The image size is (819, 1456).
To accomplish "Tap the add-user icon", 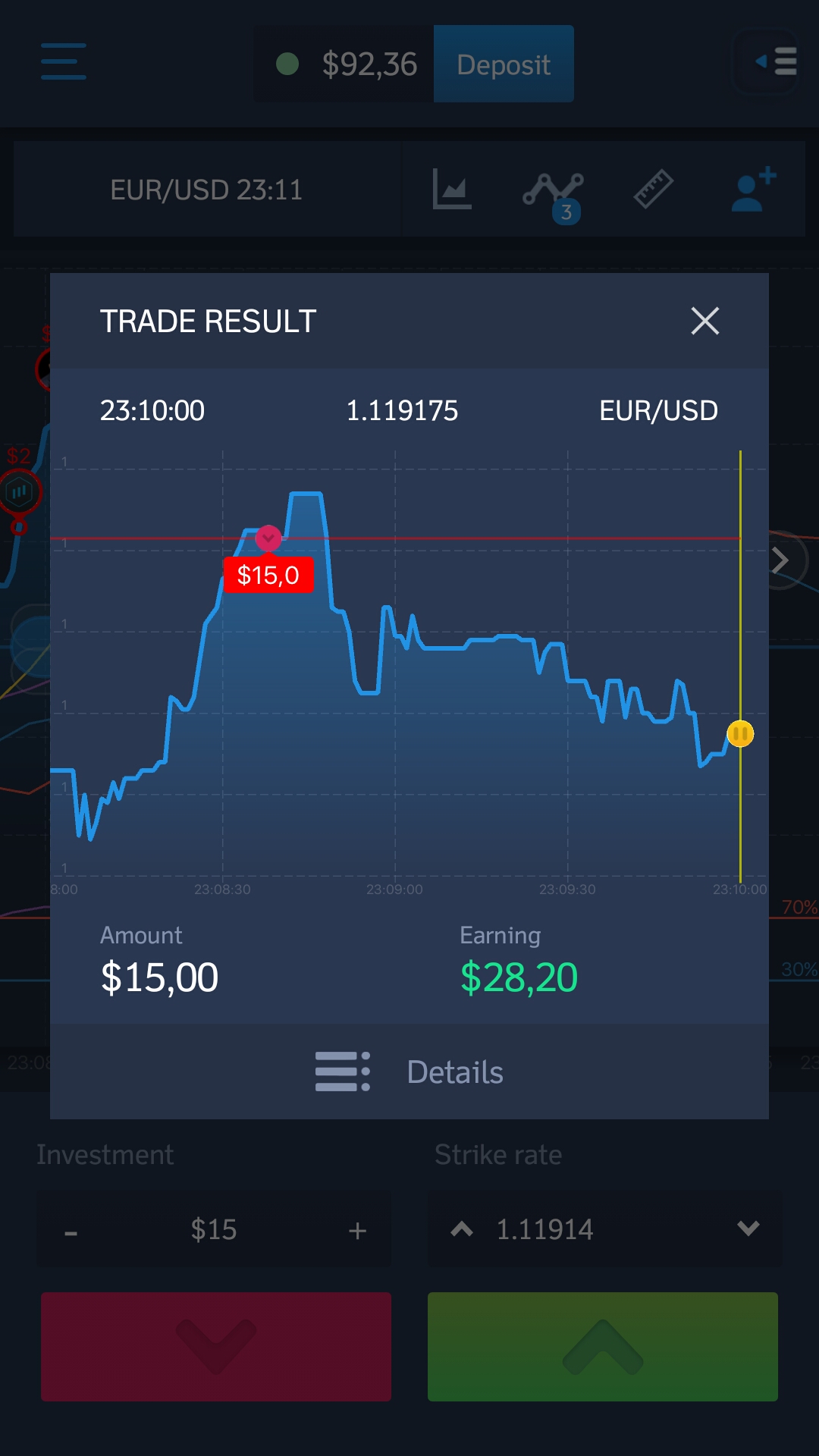I will (x=753, y=189).
